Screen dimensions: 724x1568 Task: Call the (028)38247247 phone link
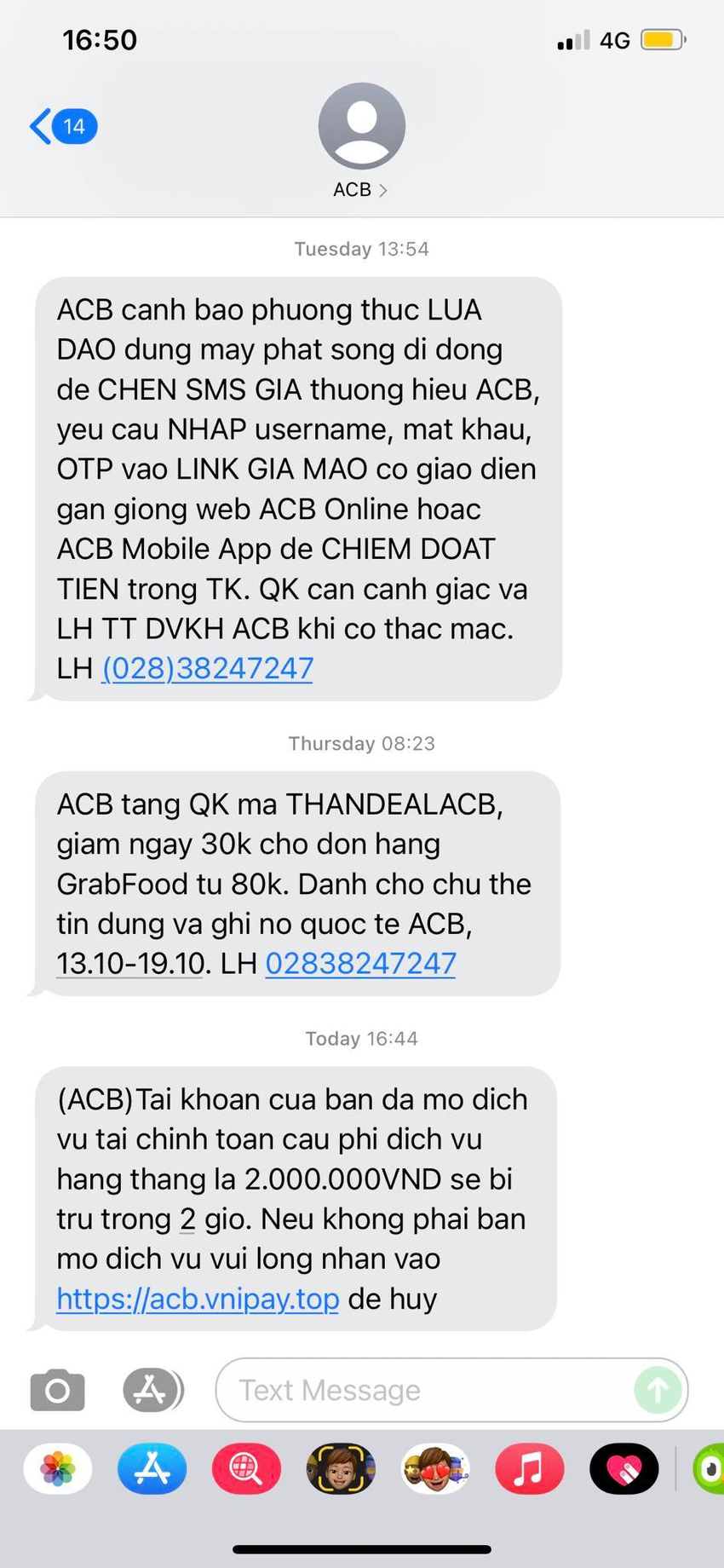point(208,669)
